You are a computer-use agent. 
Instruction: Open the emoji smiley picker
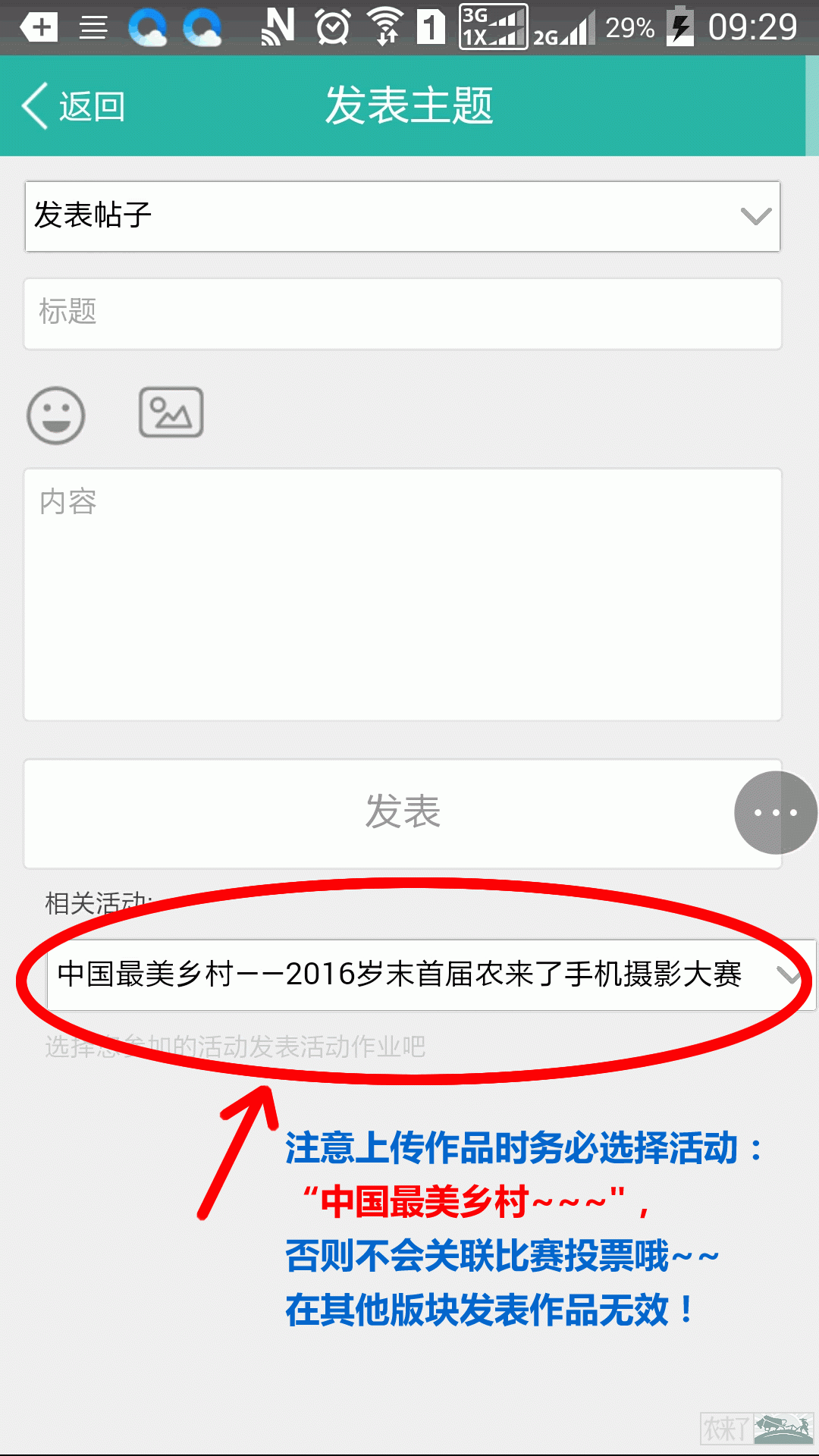click(x=56, y=415)
